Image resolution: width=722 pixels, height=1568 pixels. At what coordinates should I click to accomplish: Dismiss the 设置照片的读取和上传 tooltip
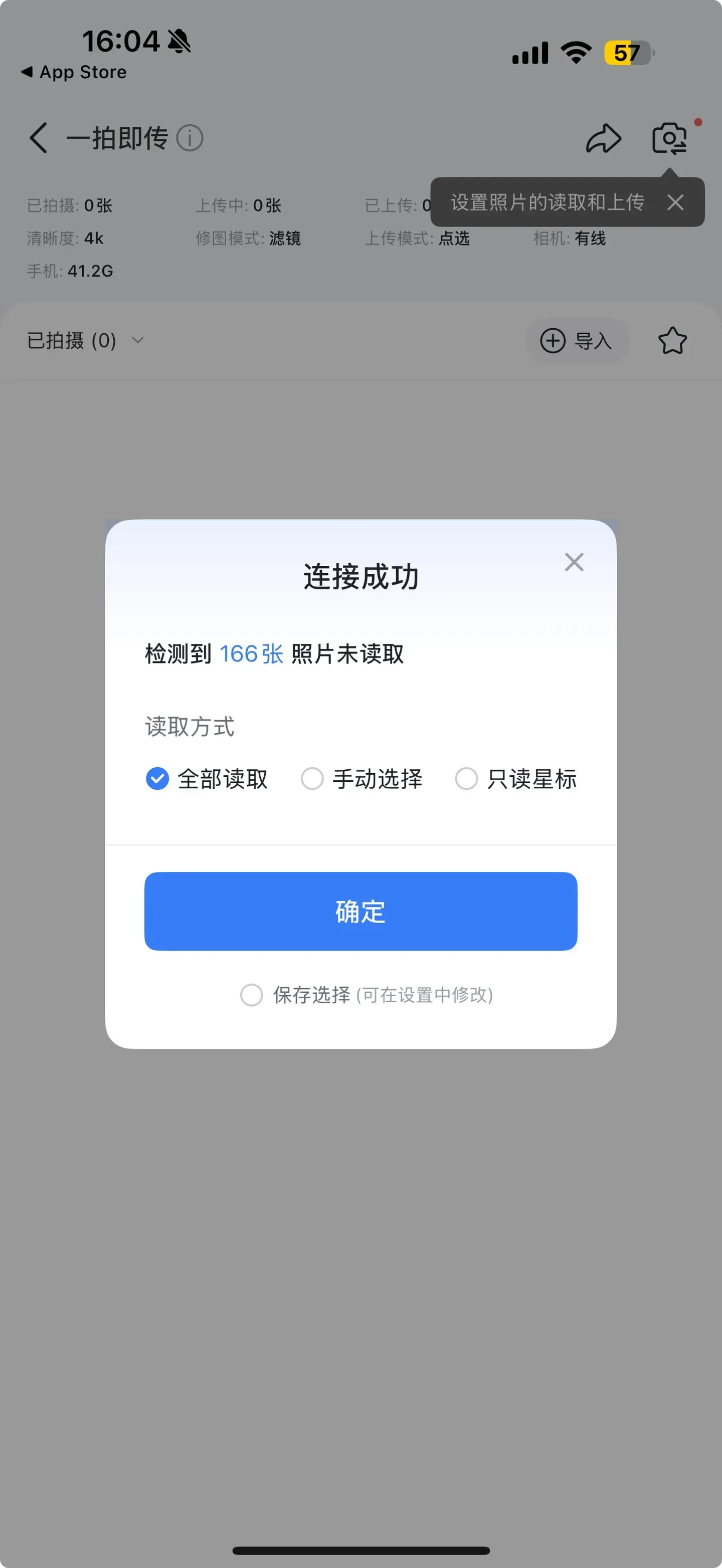point(674,202)
